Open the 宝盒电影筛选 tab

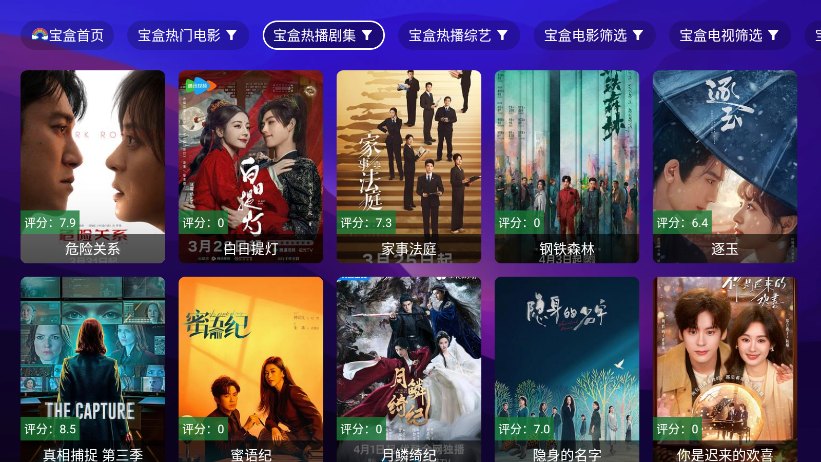(594, 35)
